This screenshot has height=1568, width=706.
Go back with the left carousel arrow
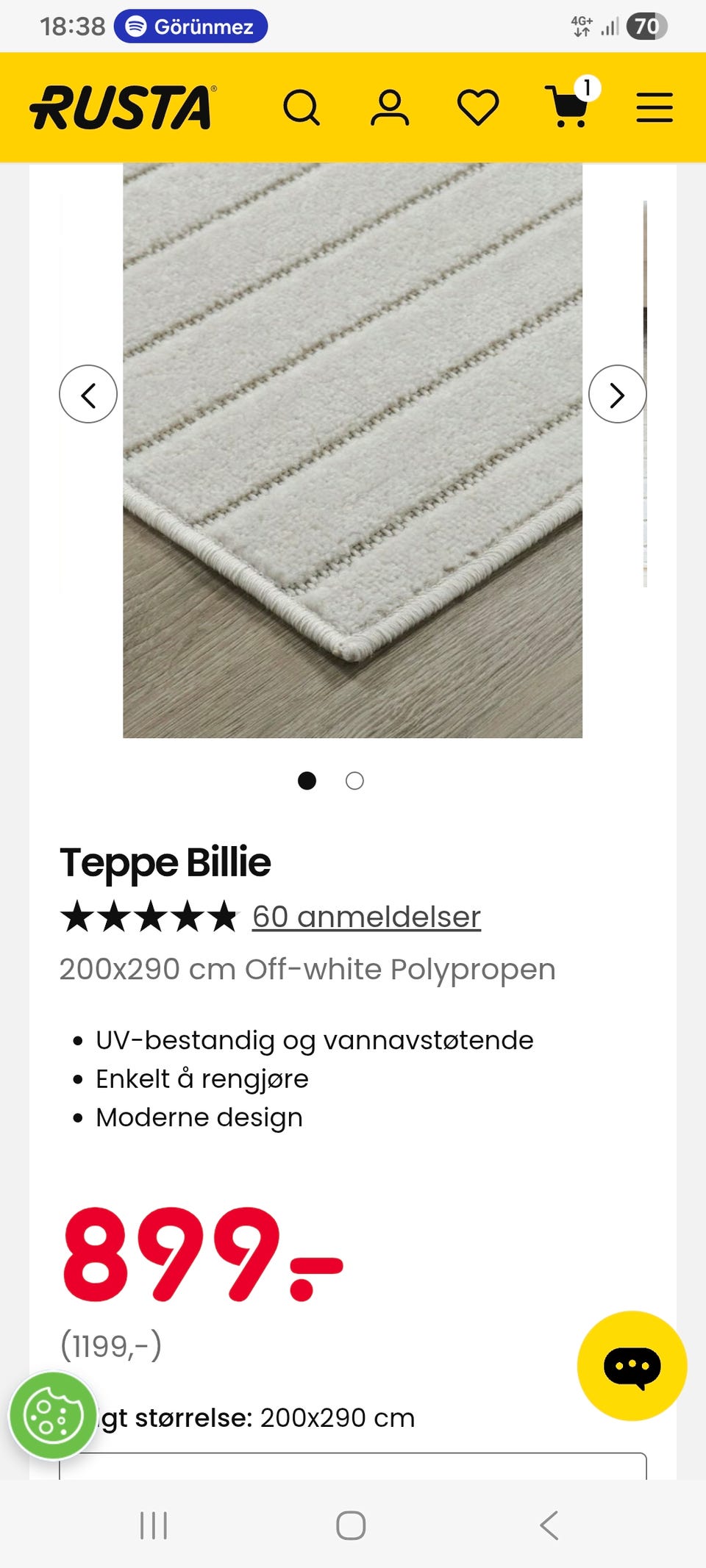pyautogui.click(x=88, y=394)
